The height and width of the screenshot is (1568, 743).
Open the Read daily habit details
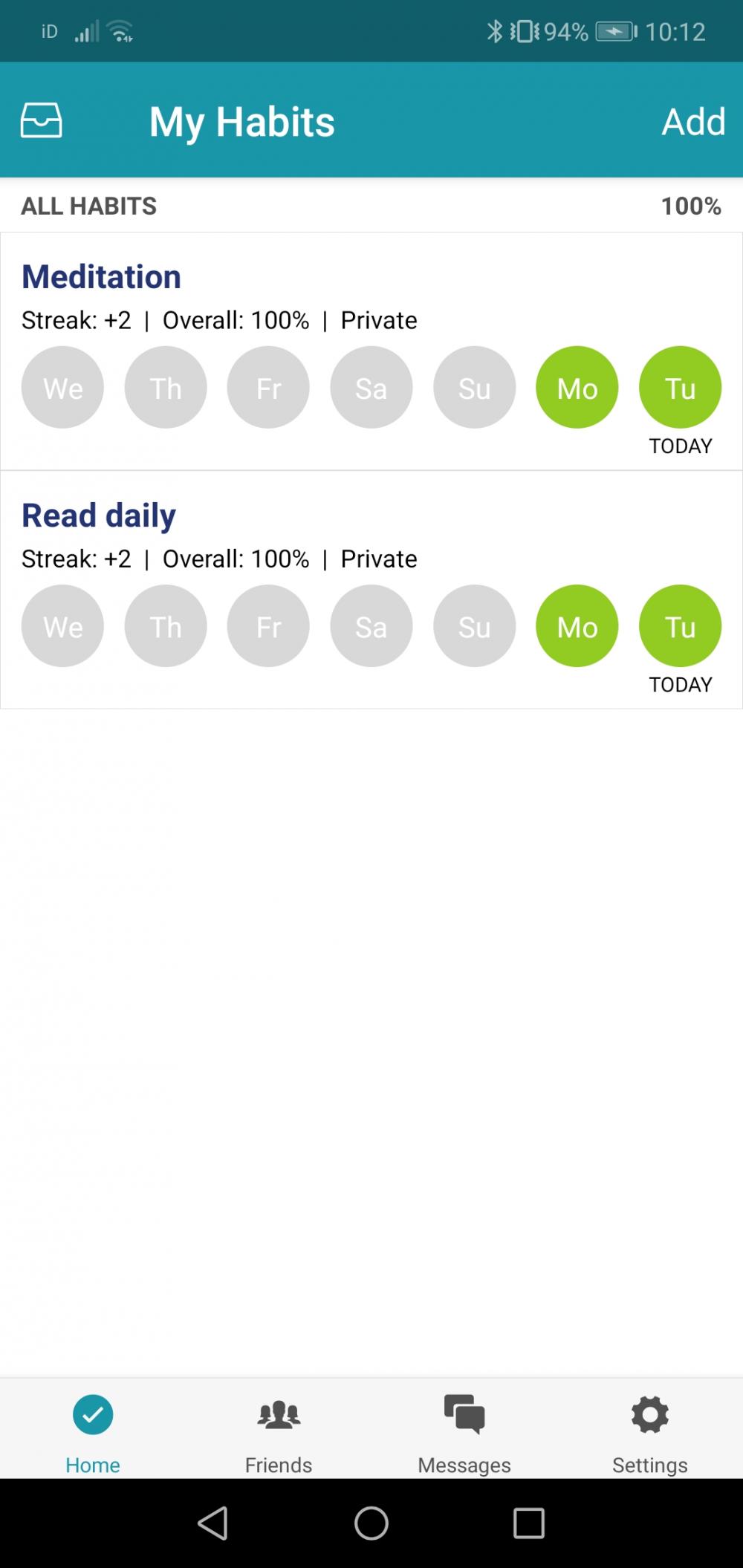99,515
